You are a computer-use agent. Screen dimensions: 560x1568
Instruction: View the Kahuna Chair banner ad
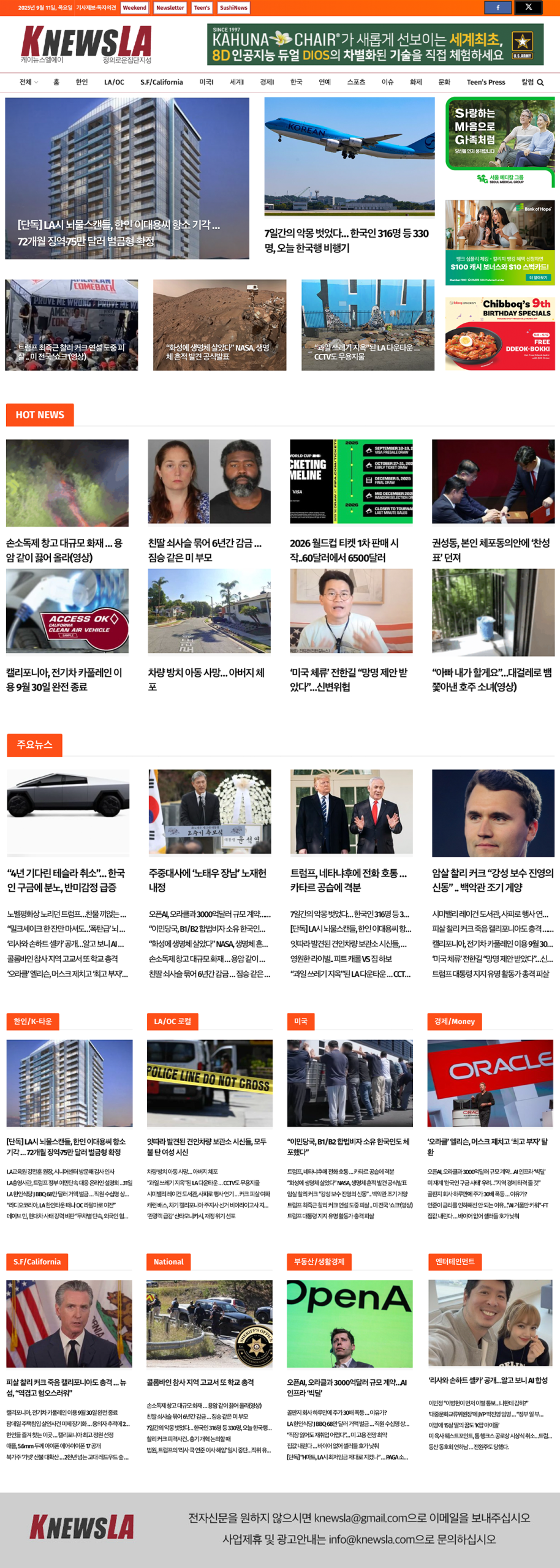point(375,45)
